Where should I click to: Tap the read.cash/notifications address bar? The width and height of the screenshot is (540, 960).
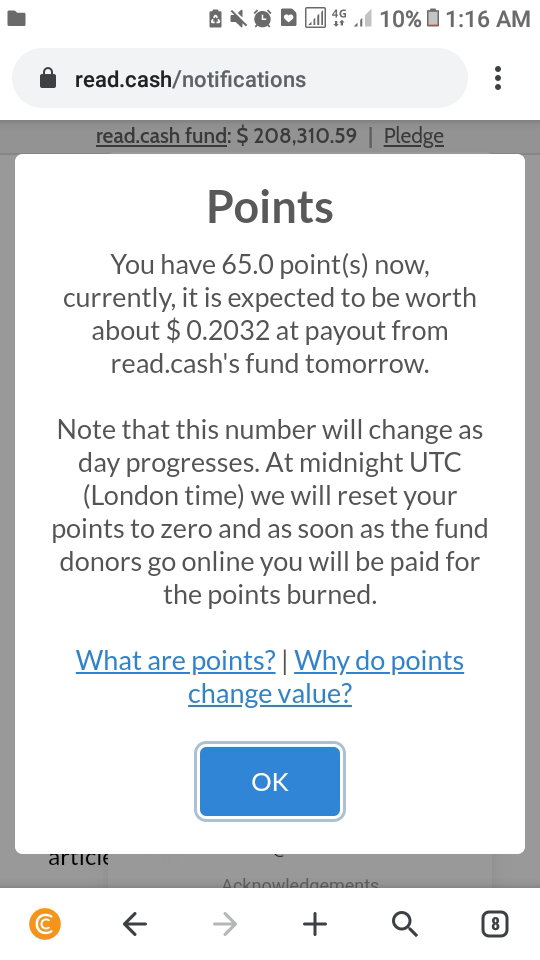click(240, 79)
